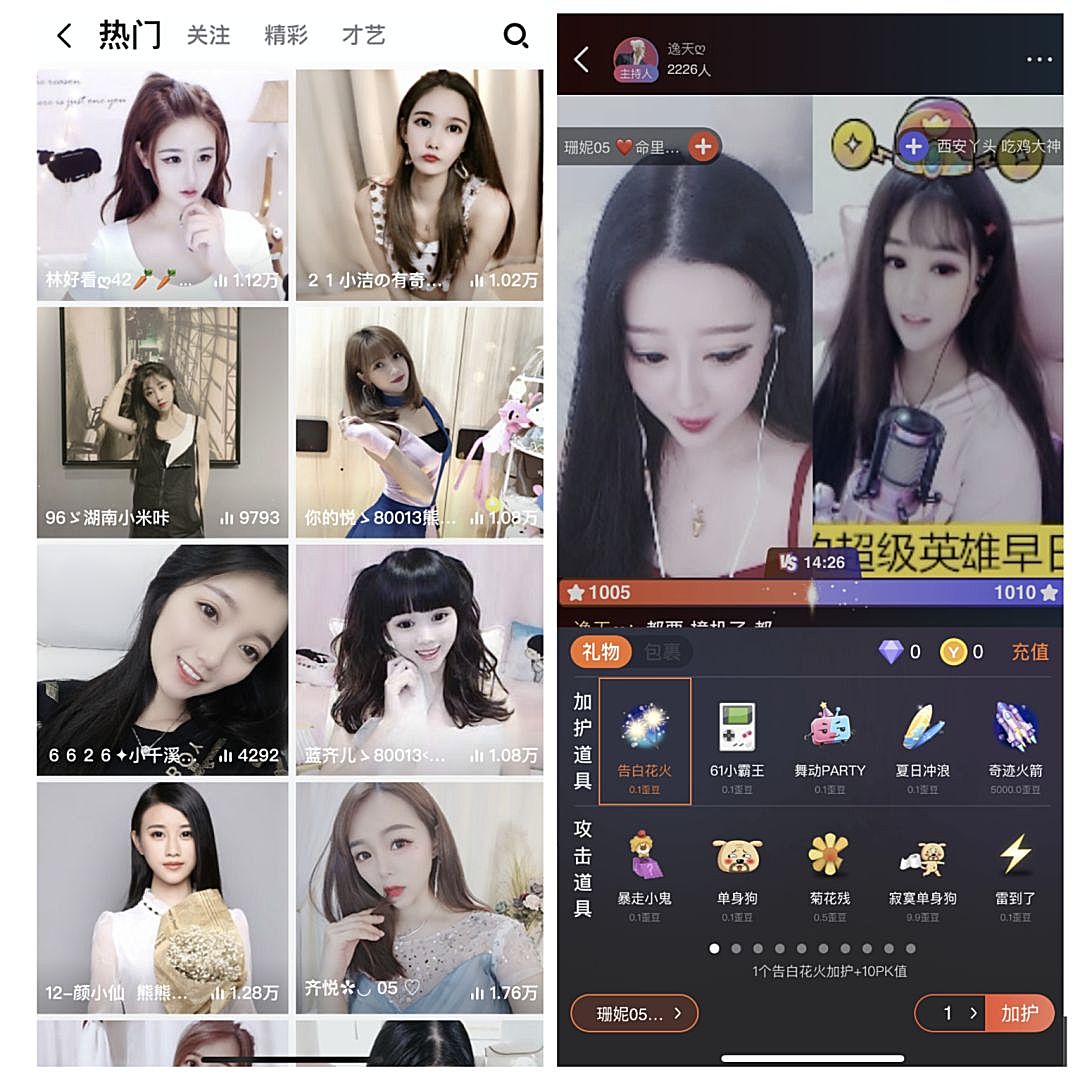Tap 充值 to recharge
The image size is (1080, 1081).
coord(1029,652)
